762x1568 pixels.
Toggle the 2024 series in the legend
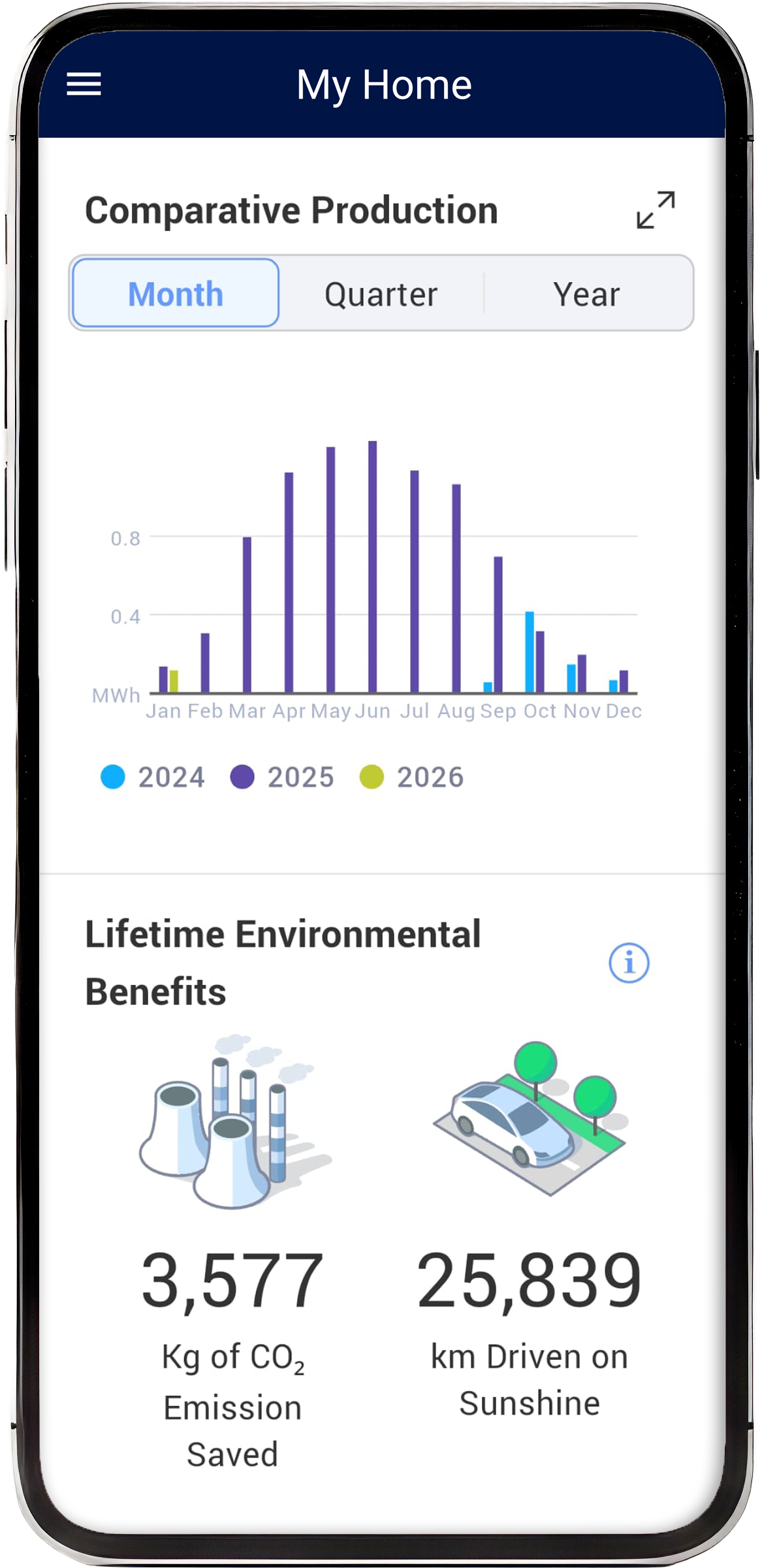point(152,777)
